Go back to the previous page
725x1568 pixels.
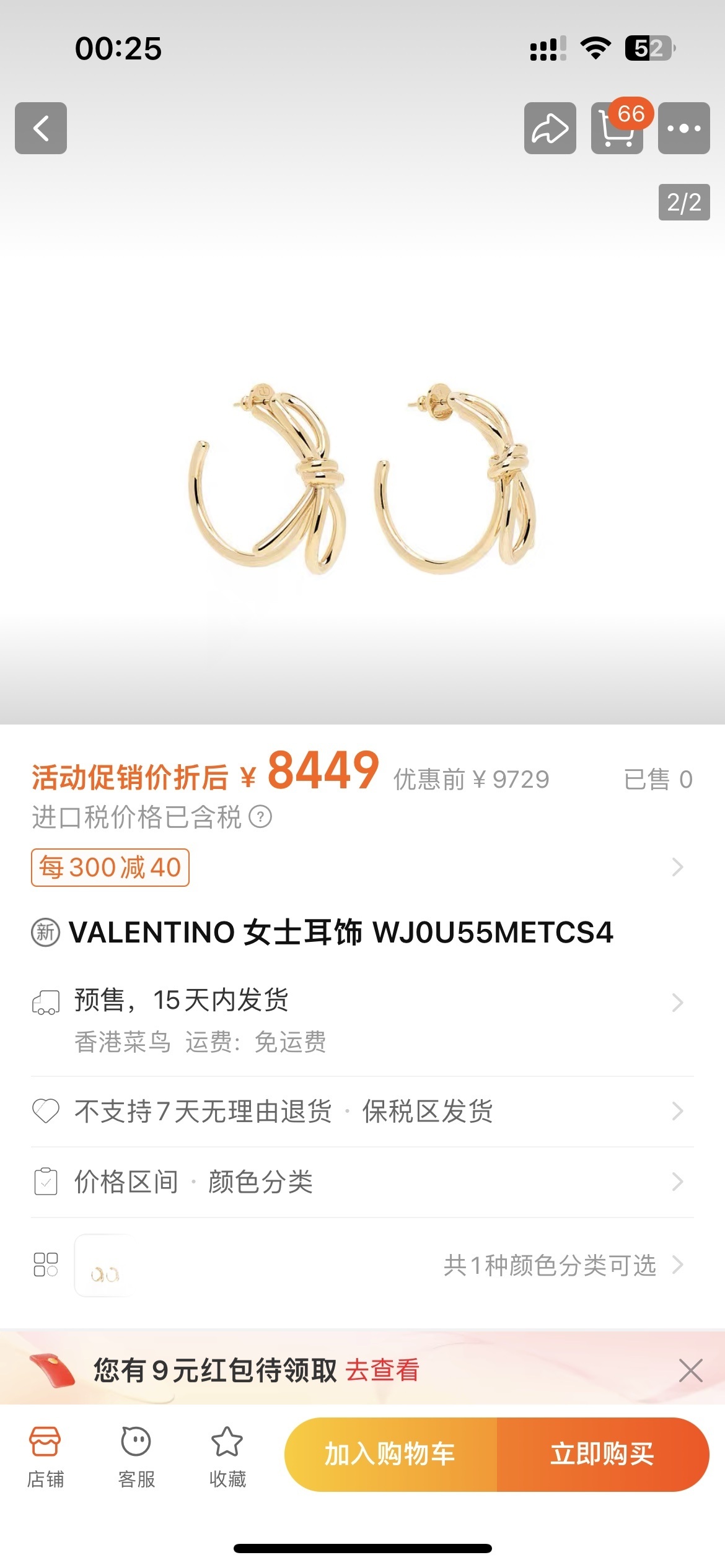[41, 128]
